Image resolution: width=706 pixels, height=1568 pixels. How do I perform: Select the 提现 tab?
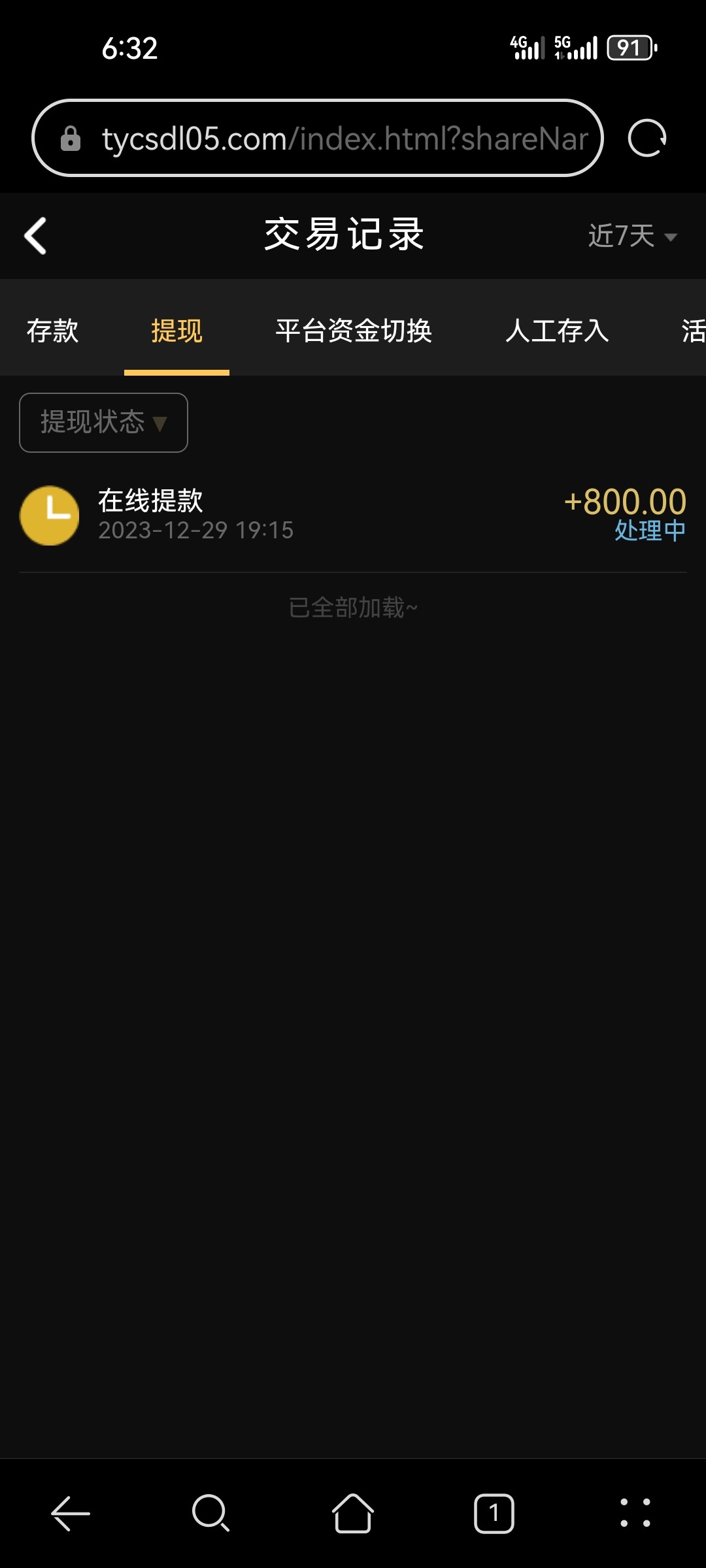pyautogui.click(x=176, y=331)
